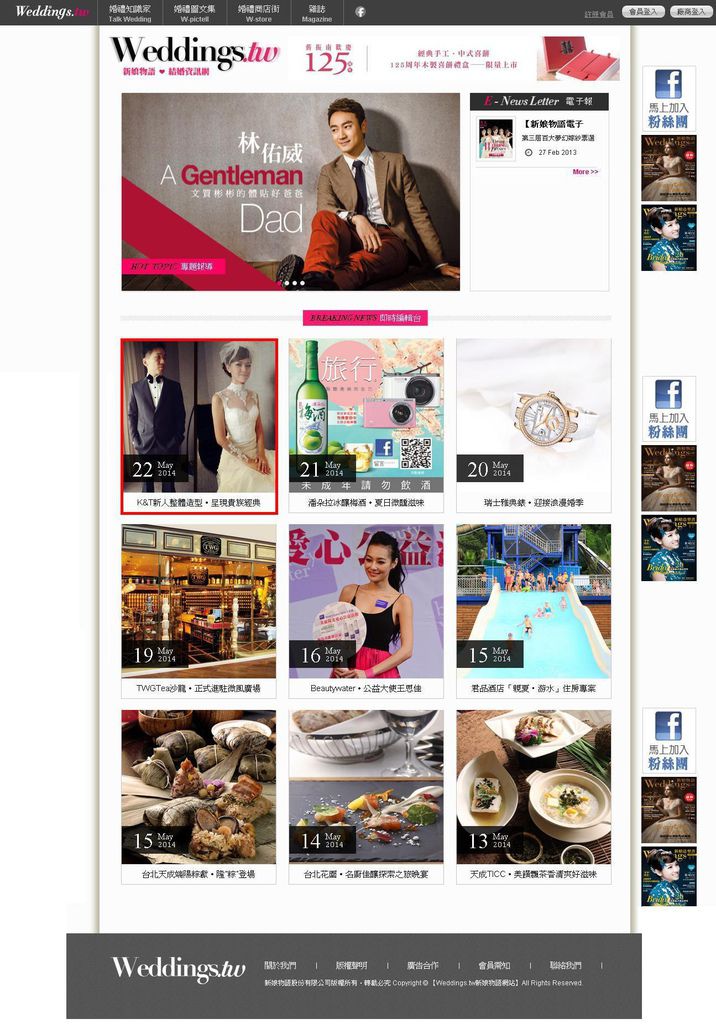
Task: Tap the 會員登入 member login button
Action: coord(643,12)
